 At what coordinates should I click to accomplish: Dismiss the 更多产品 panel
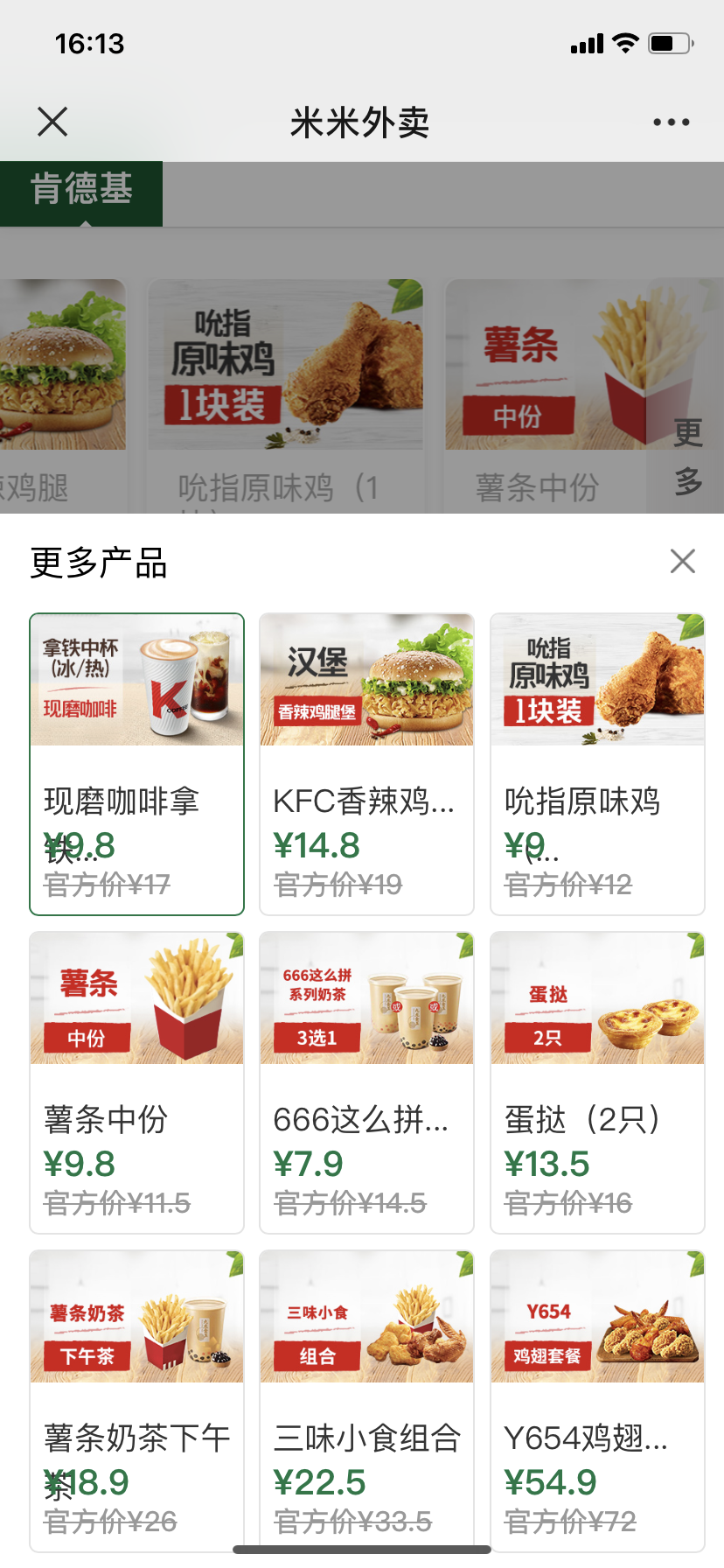pyautogui.click(x=682, y=561)
